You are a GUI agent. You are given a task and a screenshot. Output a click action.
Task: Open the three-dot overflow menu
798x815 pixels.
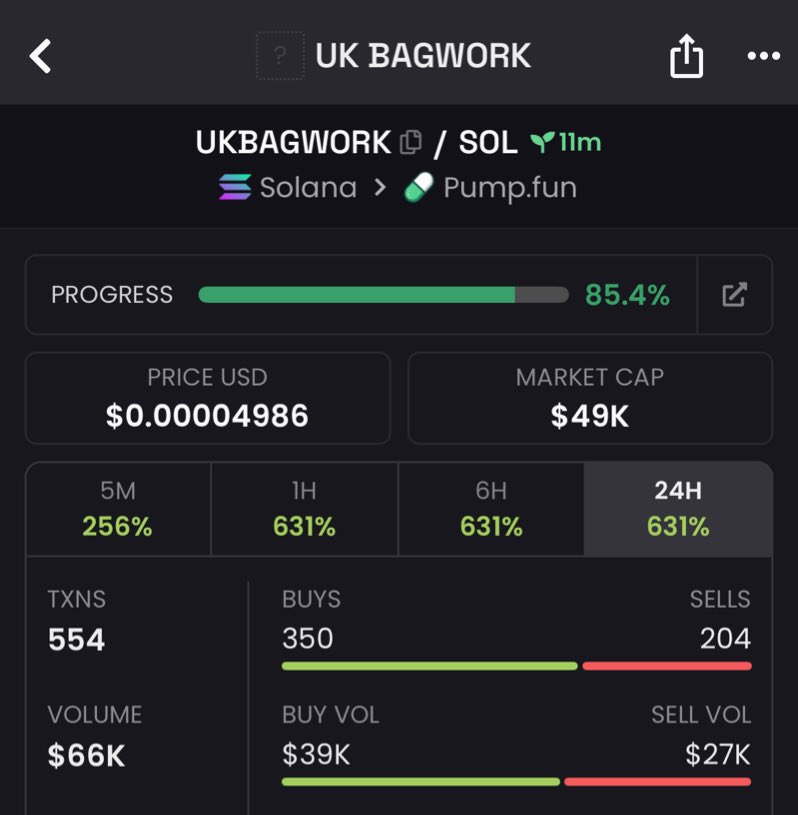click(x=763, y=56)
